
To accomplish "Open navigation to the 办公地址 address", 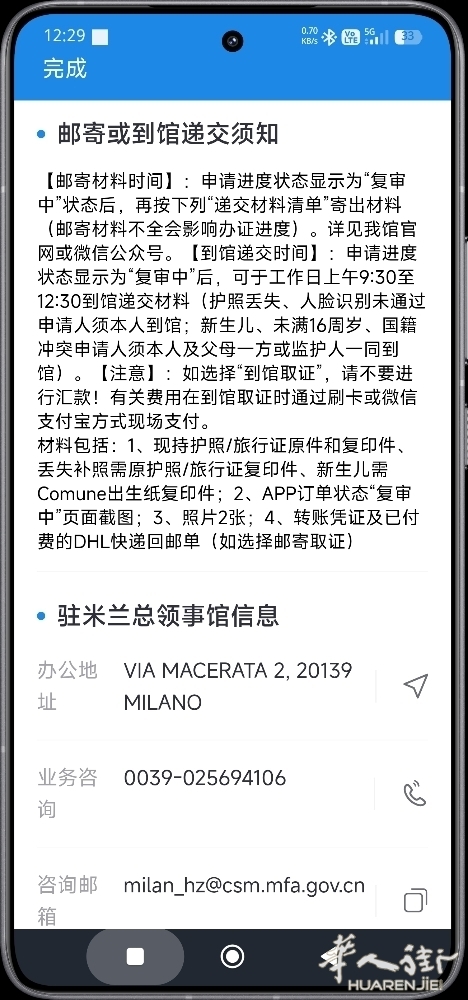I will pyautogui.click(x=415, y=686).
